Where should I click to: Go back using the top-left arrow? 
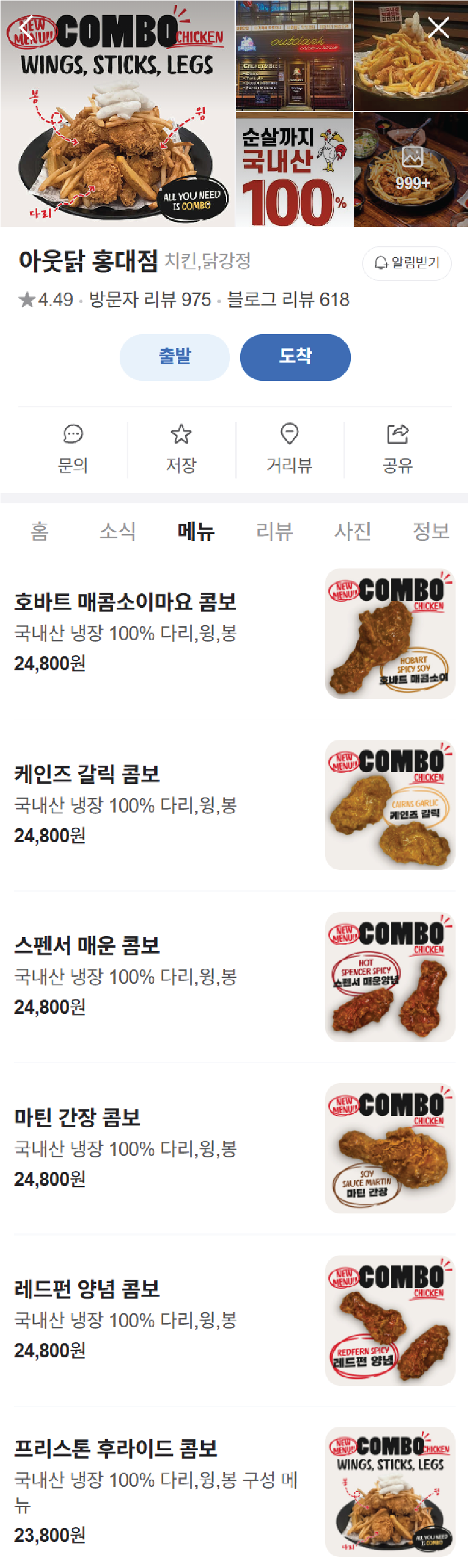(x=25, y=28)
